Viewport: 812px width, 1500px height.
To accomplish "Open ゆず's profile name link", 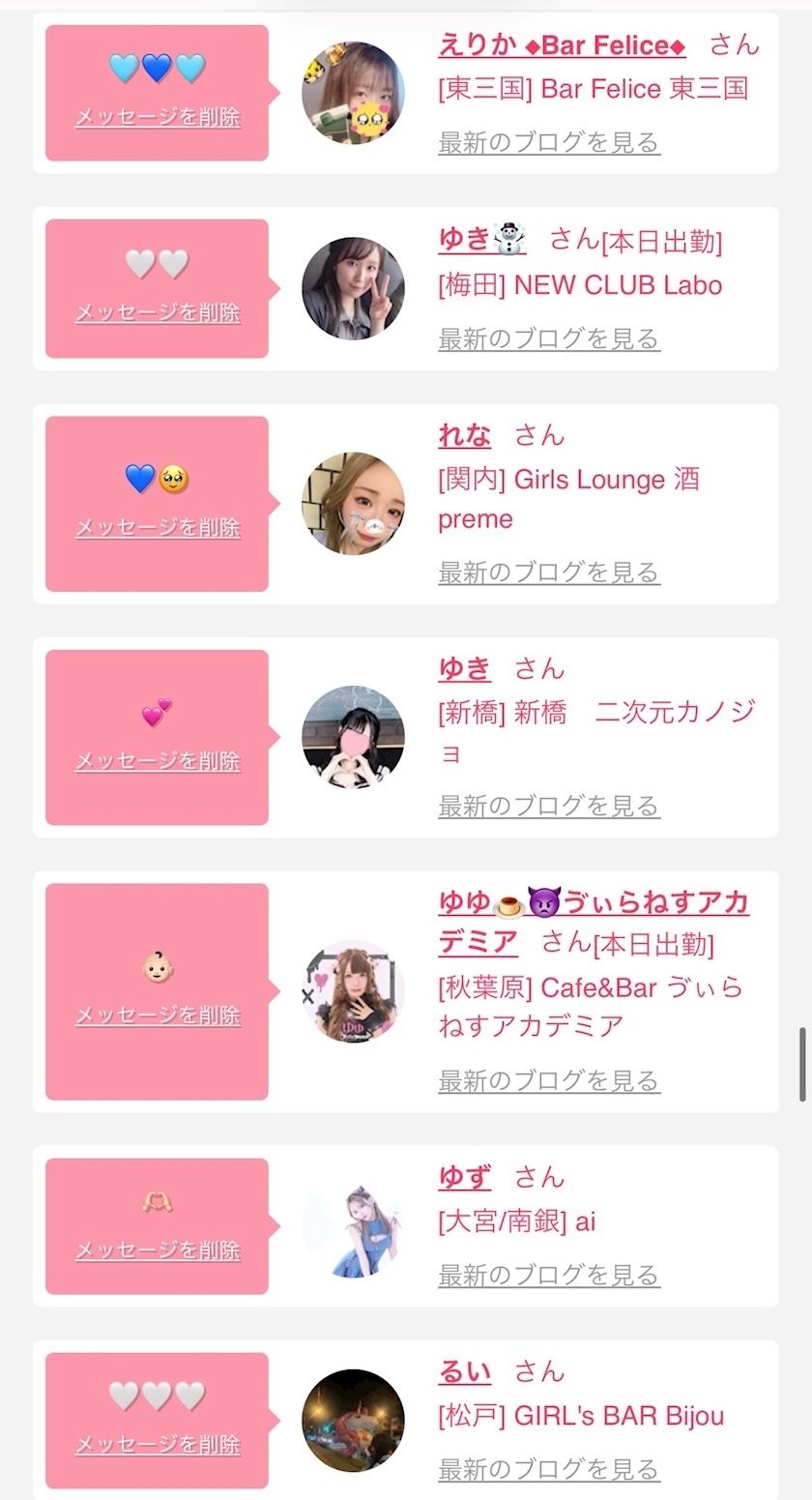I will tap(464, 1178).
